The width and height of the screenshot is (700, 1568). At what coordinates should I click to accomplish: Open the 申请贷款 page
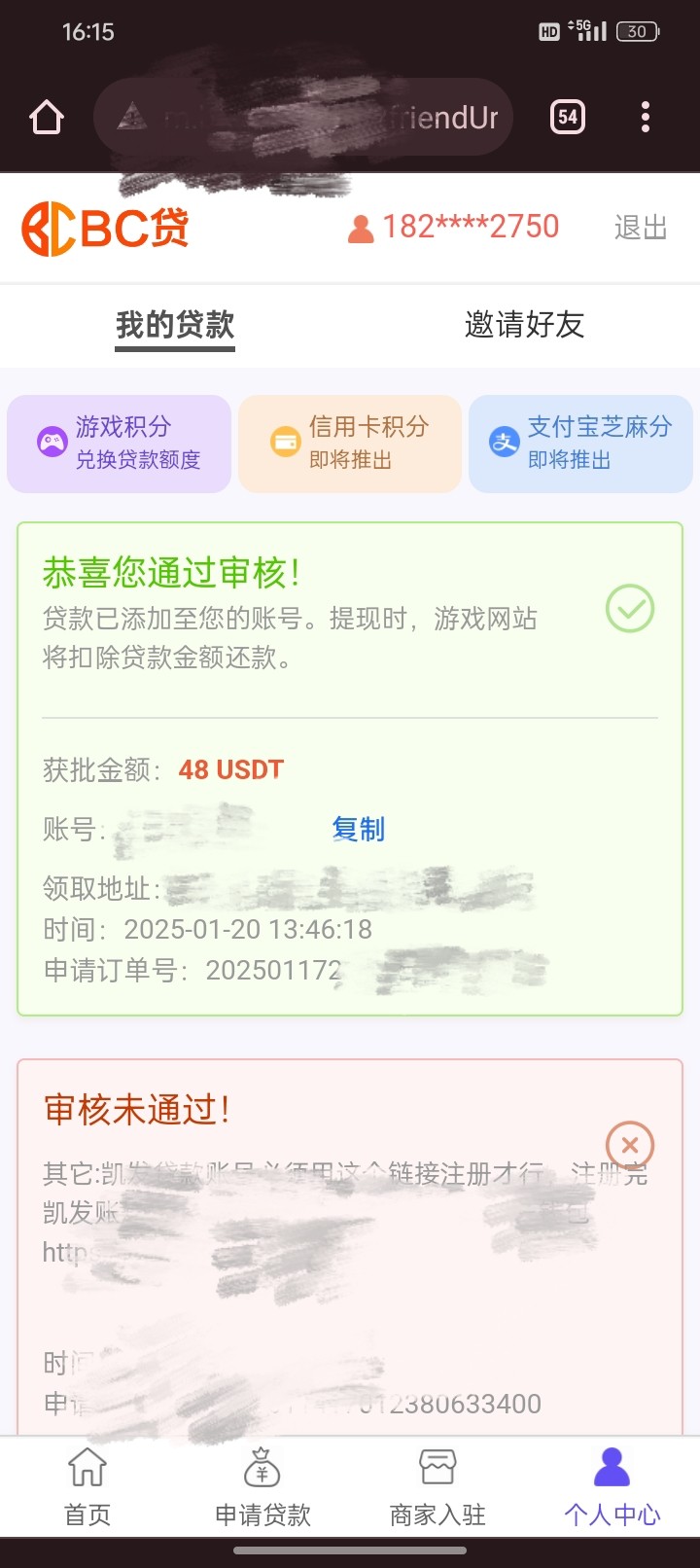[x=262, y=1485]
